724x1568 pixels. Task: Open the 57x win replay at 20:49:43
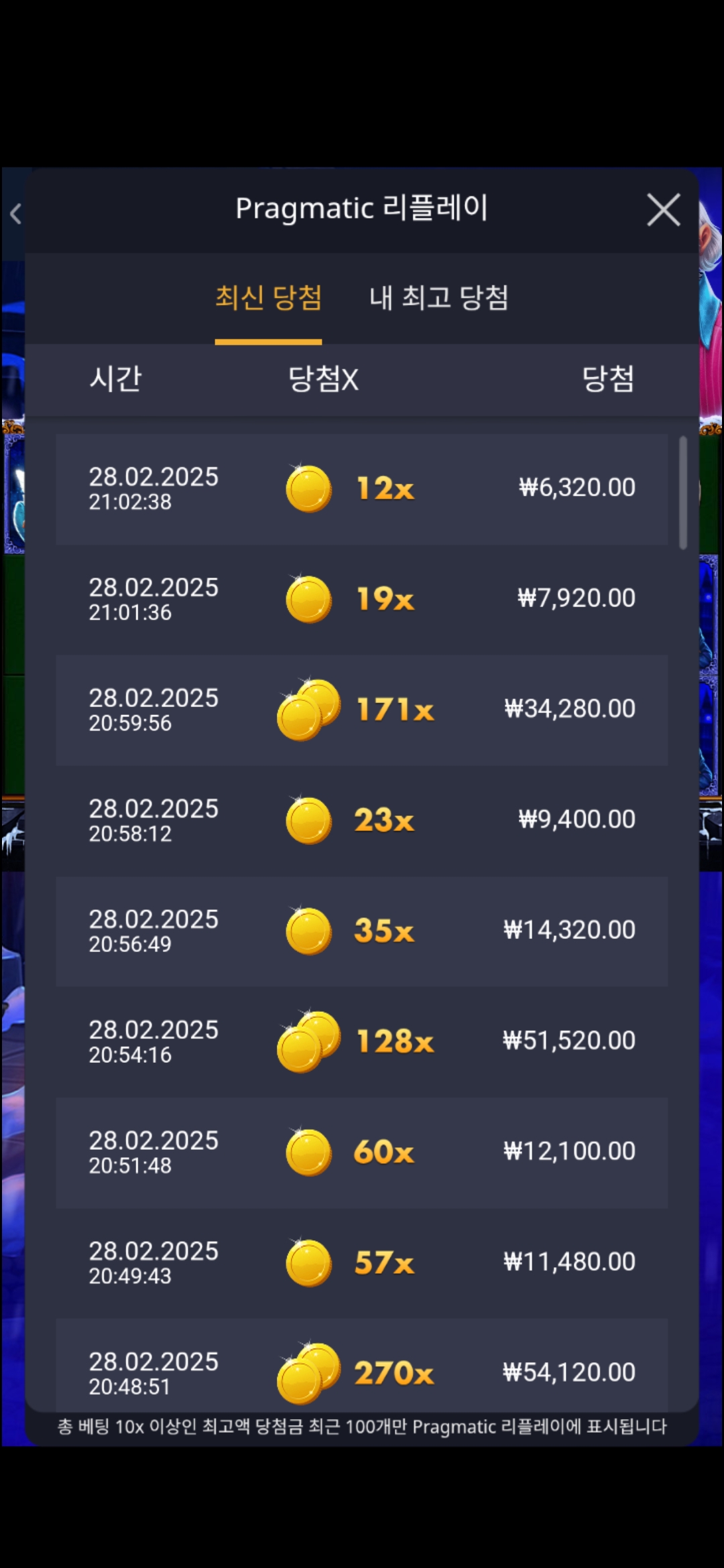pos(361,1262)
